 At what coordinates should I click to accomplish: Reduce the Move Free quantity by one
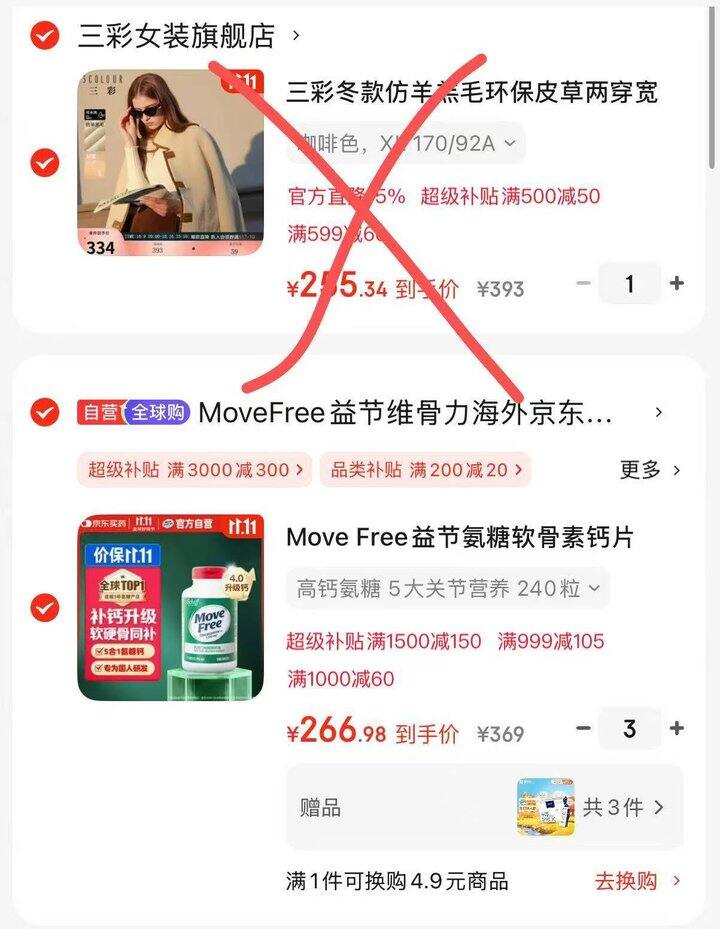point(584,729)
